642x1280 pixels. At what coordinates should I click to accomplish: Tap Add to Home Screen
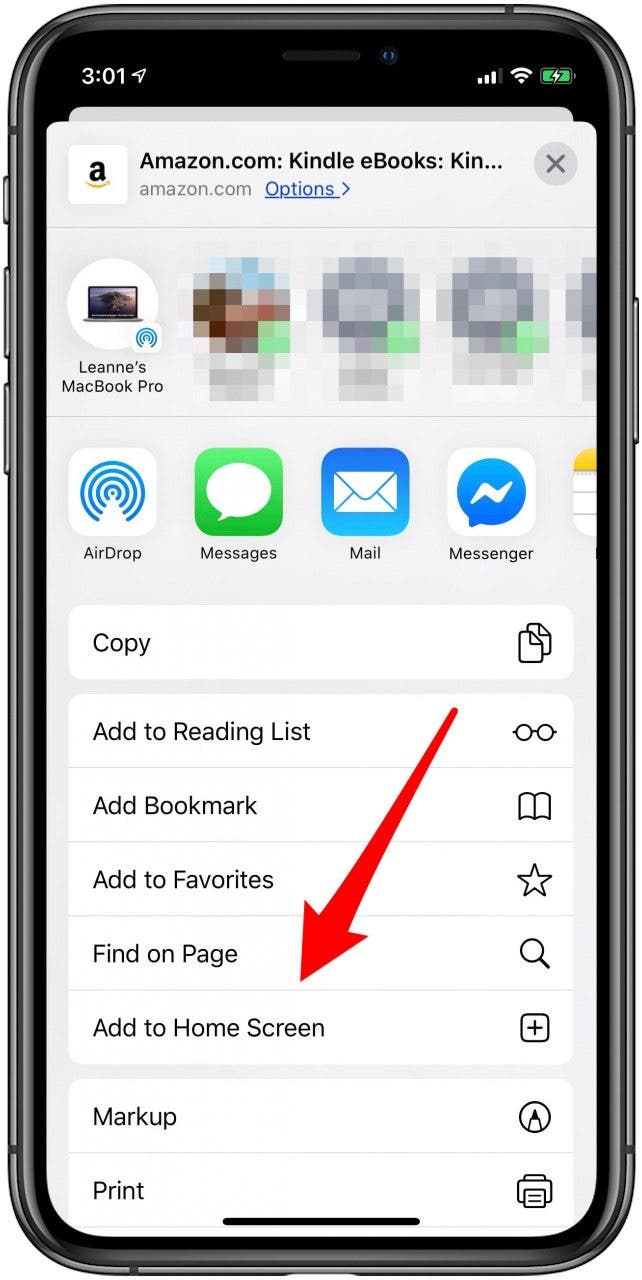coord(321,1028)
